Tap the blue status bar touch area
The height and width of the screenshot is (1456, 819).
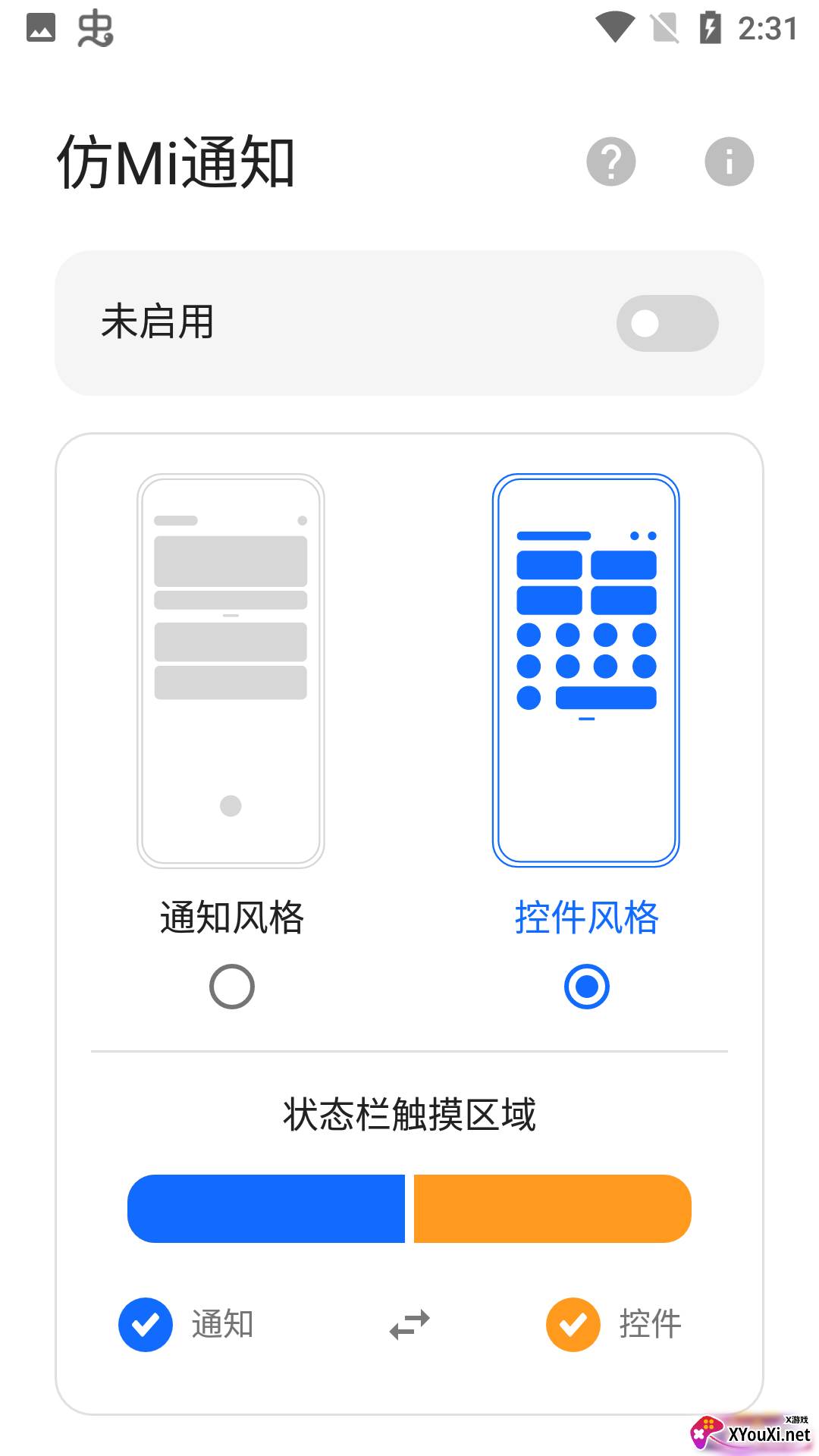(266, 1209)
